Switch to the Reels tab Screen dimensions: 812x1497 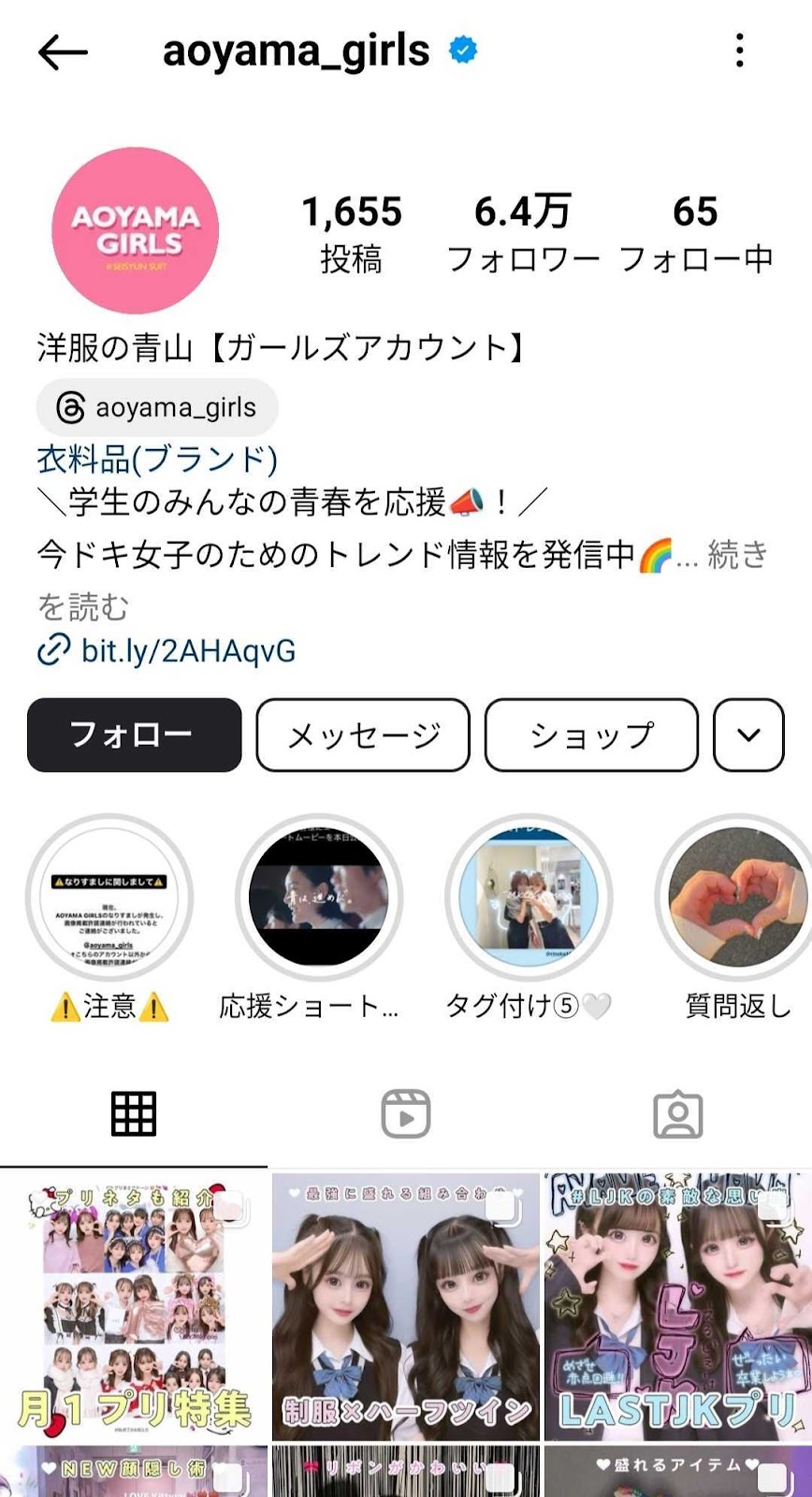[406, 1114]
